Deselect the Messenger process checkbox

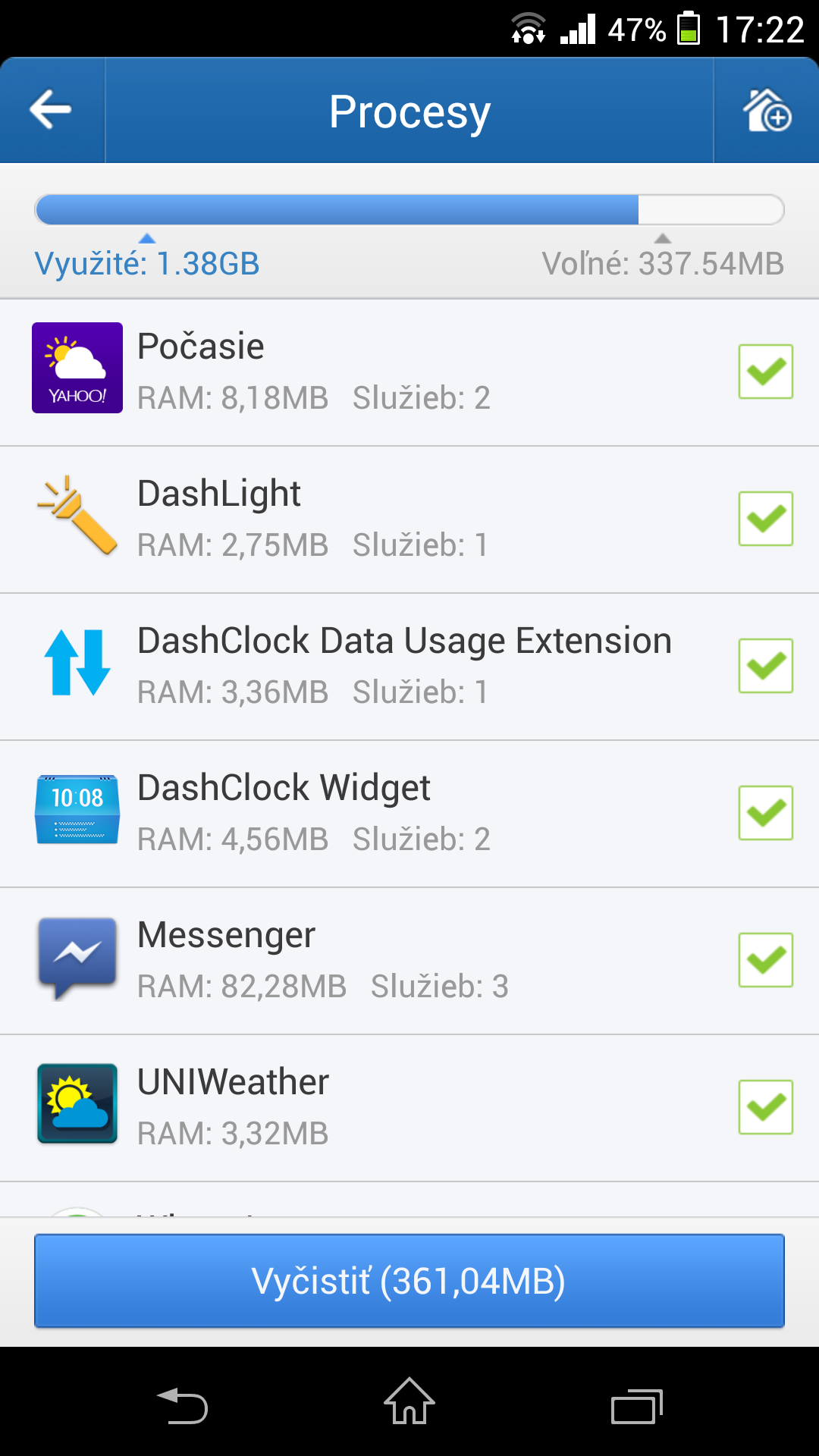tap(765, 960)
